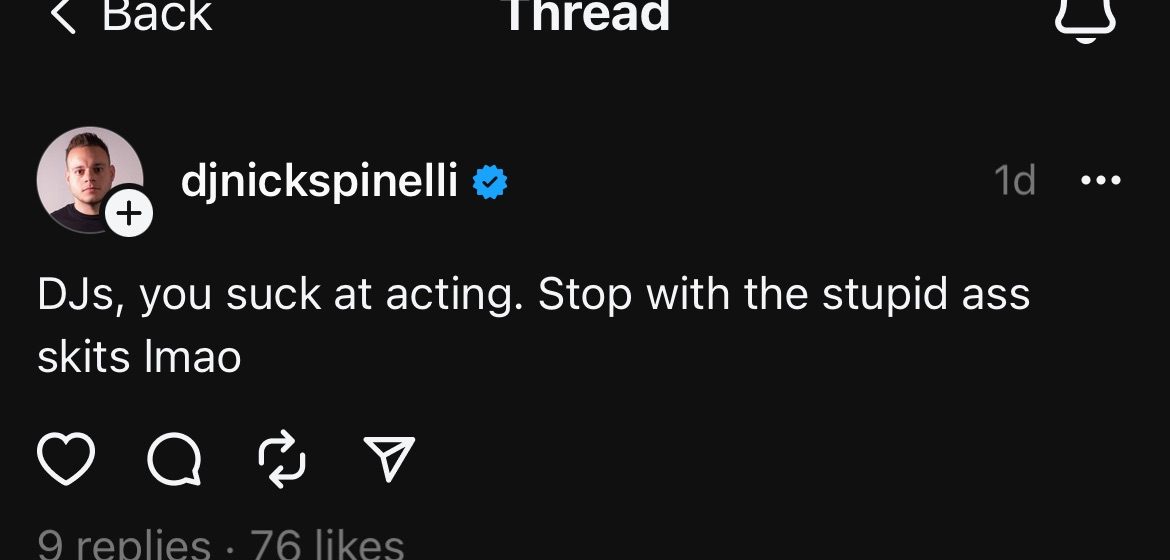Open djnickspinelli's profile by username
Screen dimensions: 1170x560
tap(319, 182)
